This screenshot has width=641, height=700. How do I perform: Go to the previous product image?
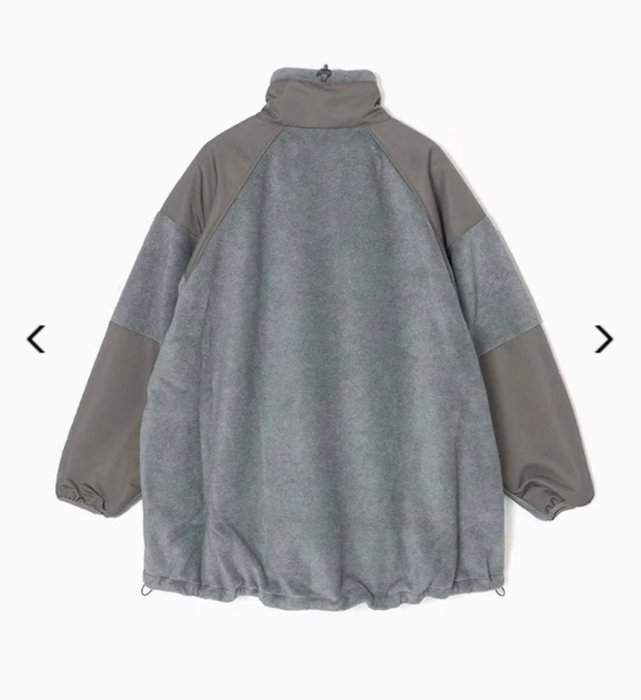[36, 339]
